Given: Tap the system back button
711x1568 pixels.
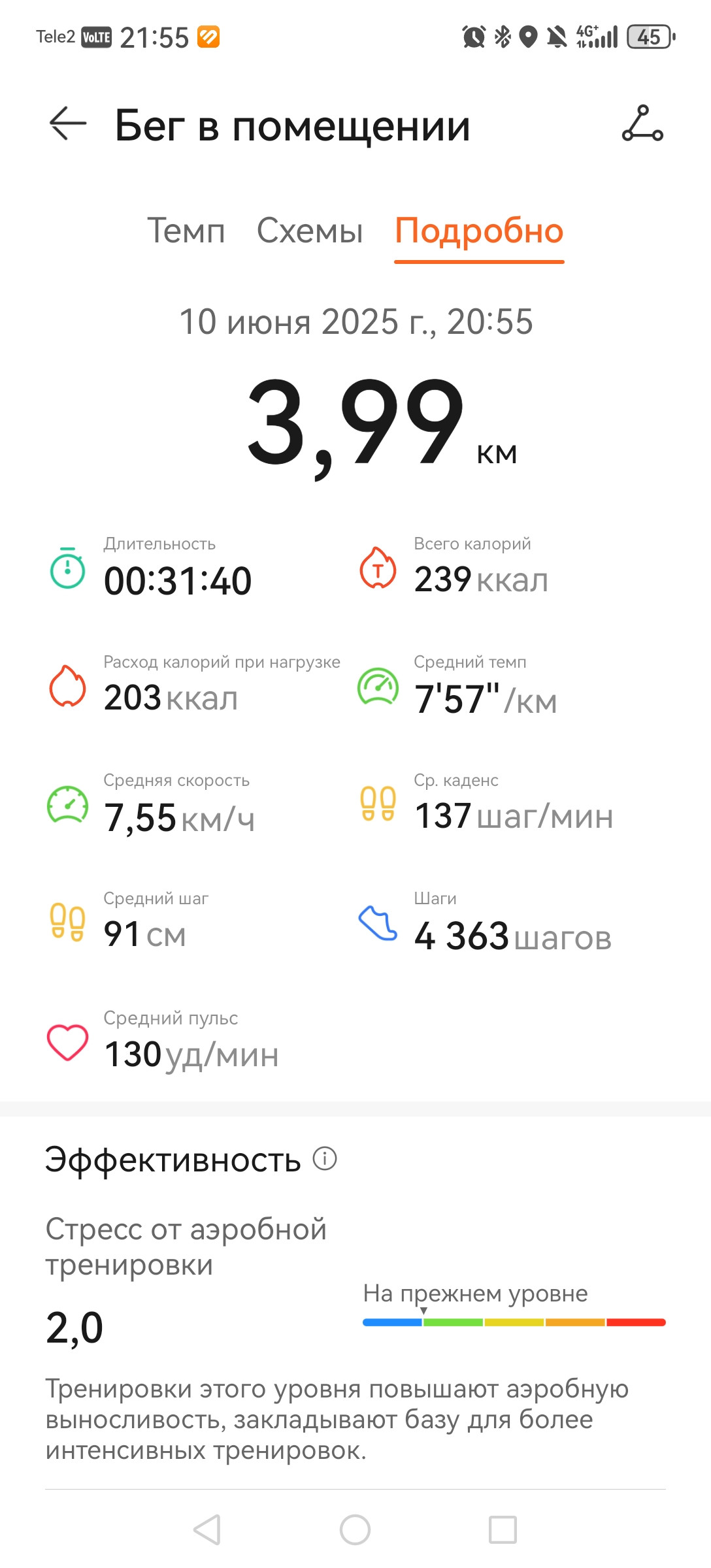Looking at the screenshot, I should pyautogui.click(x=207, y=1529).
